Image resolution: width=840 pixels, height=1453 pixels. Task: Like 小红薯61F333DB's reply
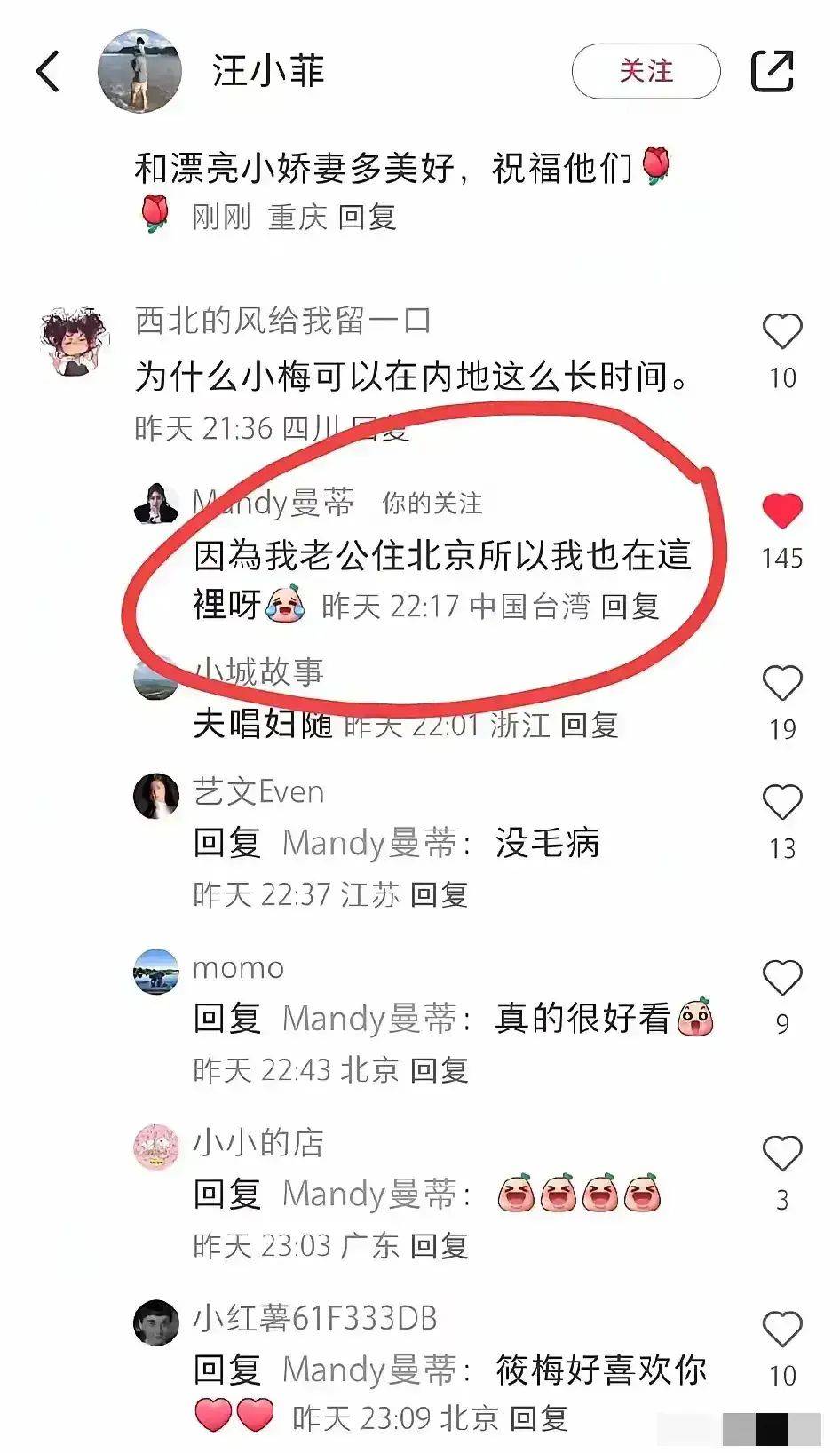pyautogui.click(x=782, y=1330)
